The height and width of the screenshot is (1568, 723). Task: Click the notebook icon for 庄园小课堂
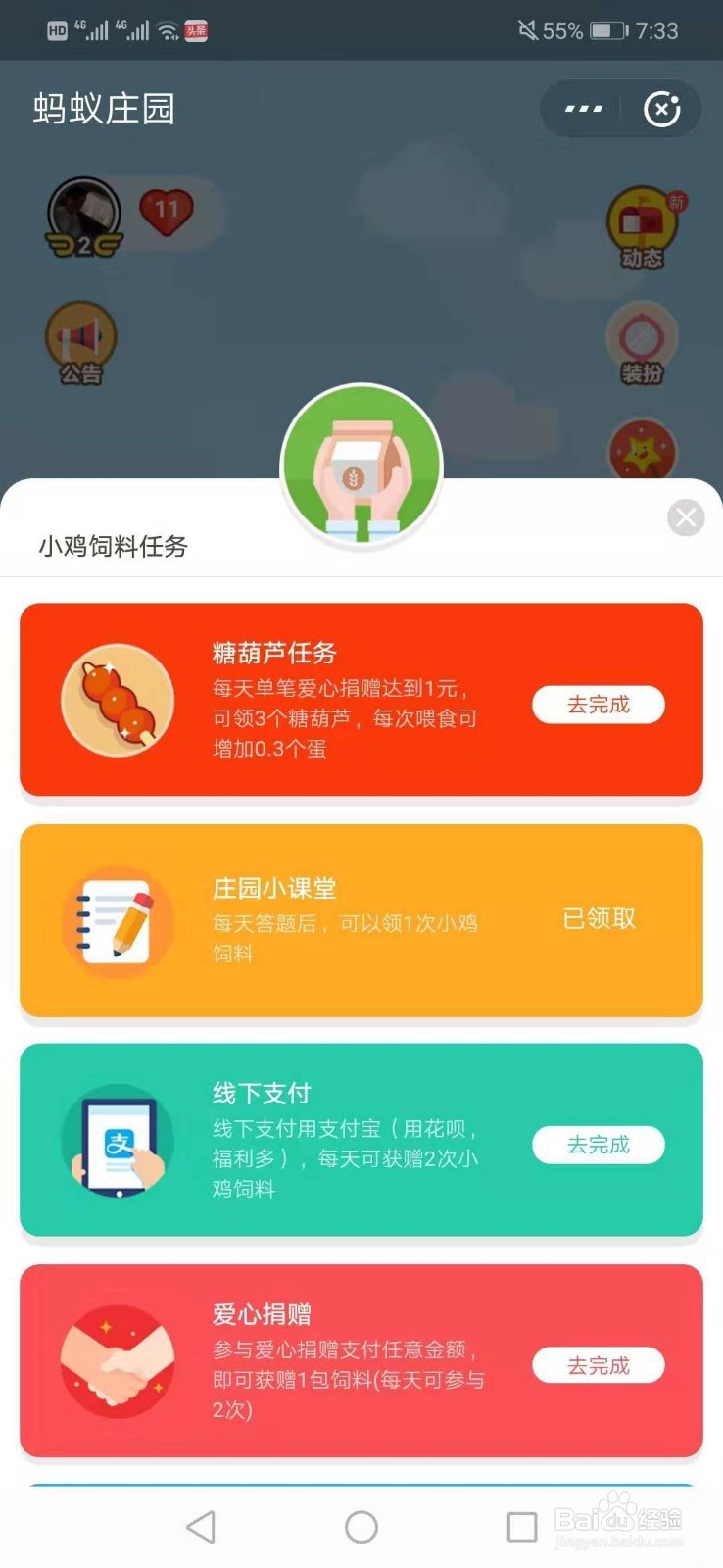[x=118, y=919]
